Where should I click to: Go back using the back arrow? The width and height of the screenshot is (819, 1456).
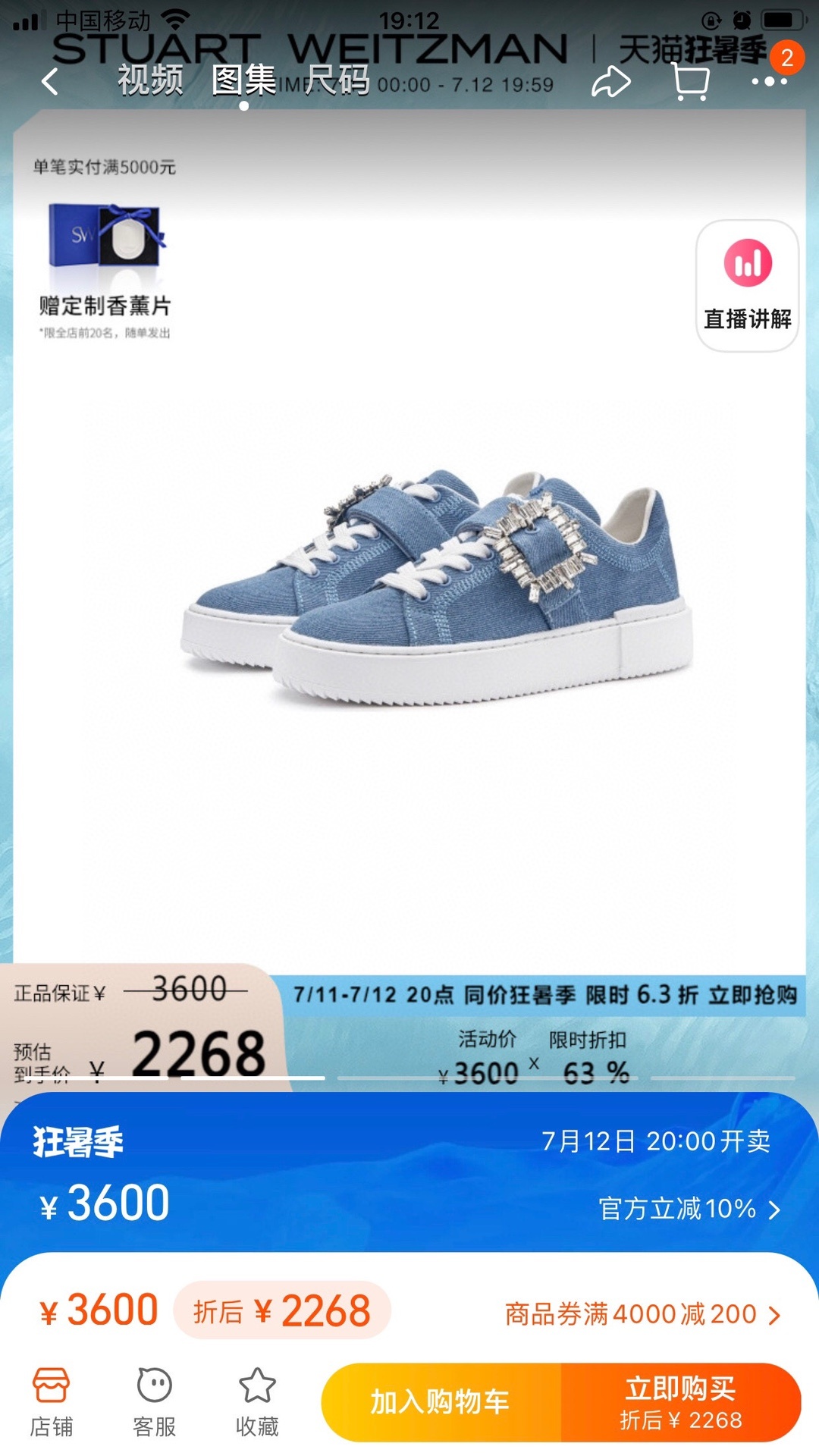(x=50, y=81)
